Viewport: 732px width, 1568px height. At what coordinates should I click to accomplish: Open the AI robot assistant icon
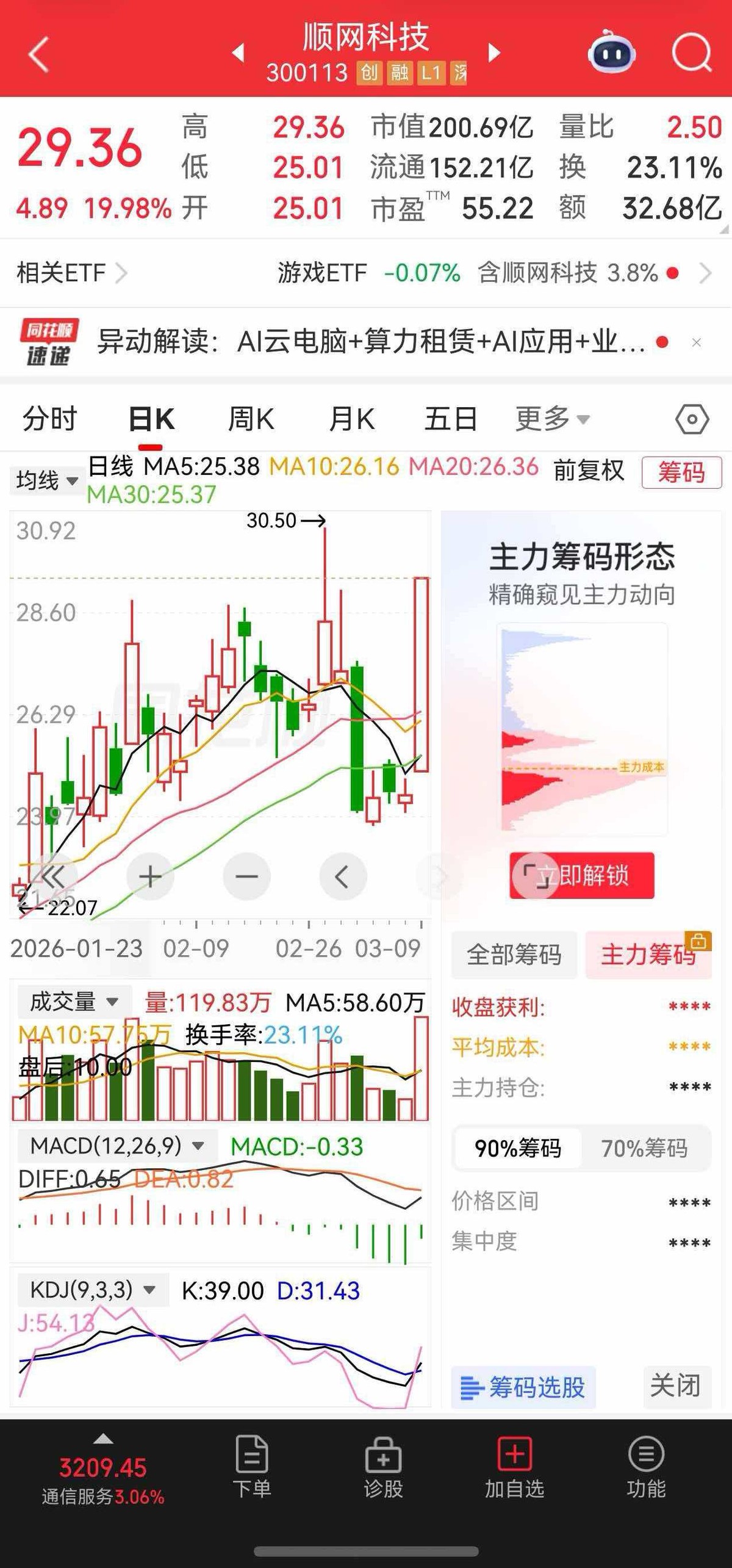click(x=611, y=53)
